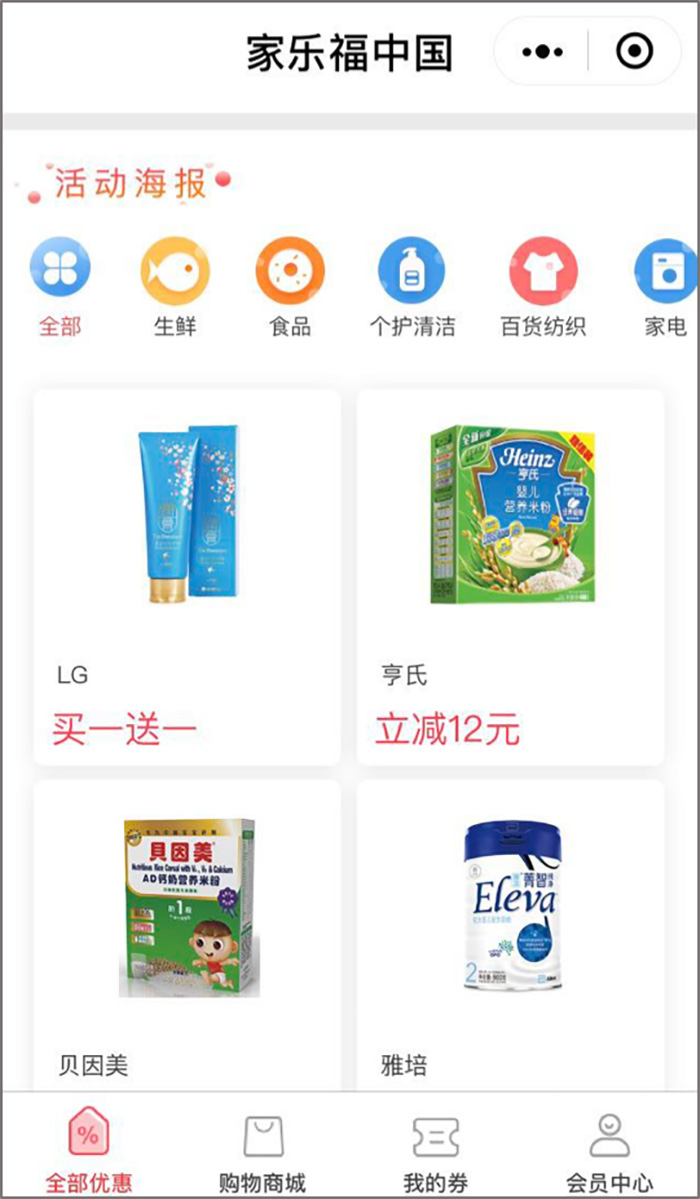Open the 雅培 Eleva milk powder card
Image resolution: width=700 pixels, height=1199 pixels.
click(510, 935)
